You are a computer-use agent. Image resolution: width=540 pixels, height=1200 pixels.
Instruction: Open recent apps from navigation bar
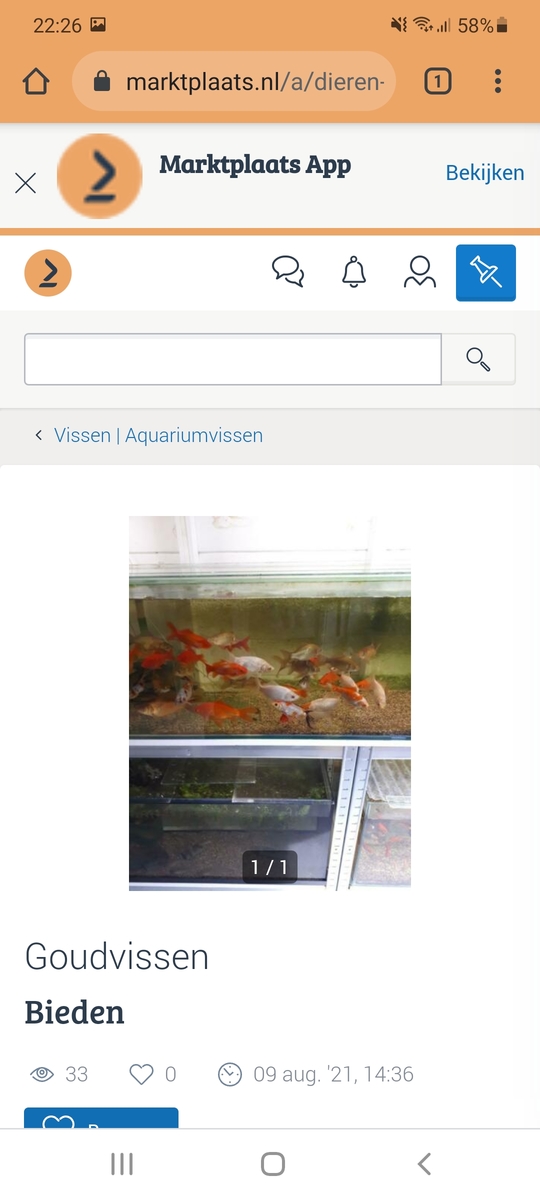point(122,1163)
